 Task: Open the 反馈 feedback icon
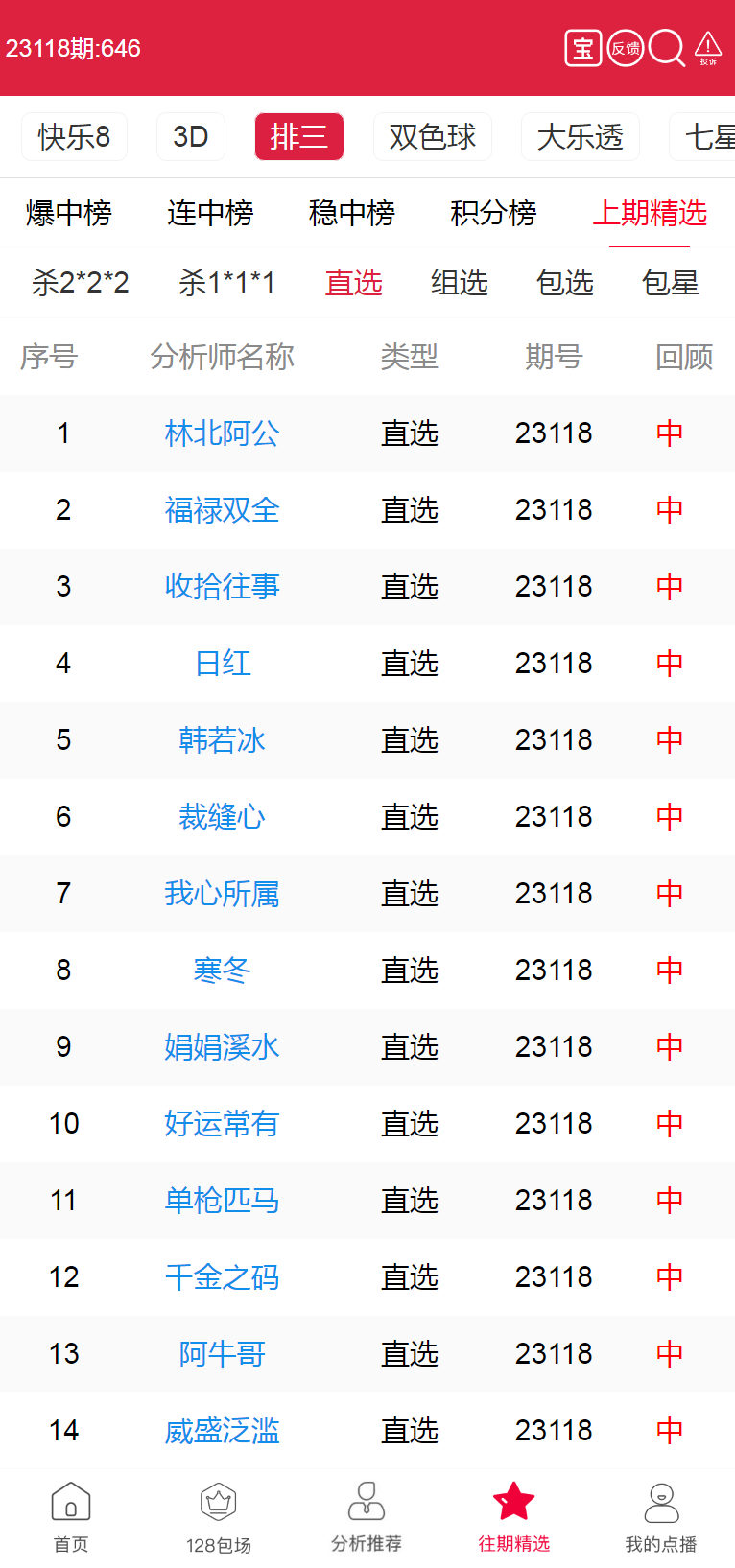click(626, 48)
